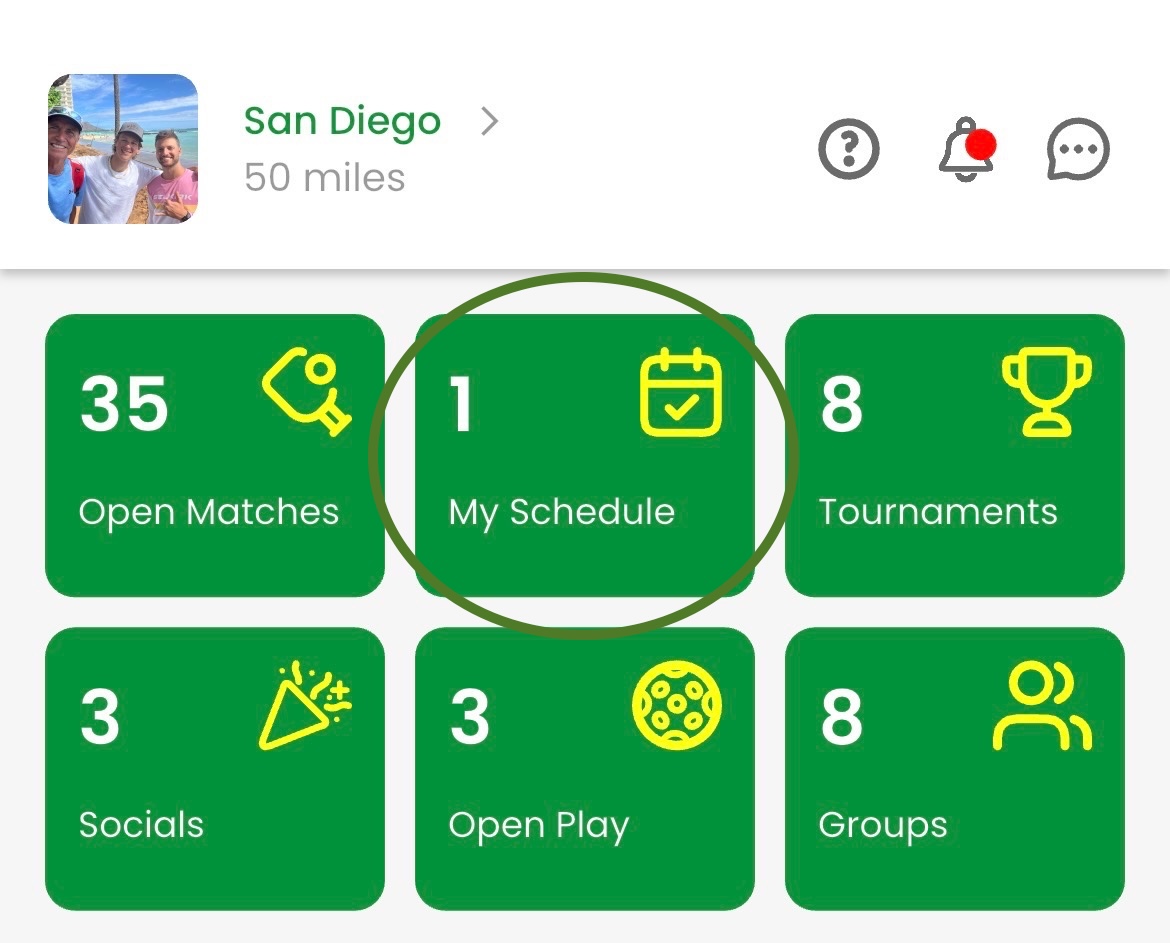Open the Open Matches tile
The image size is (1170, 943).
coord(215,455)
